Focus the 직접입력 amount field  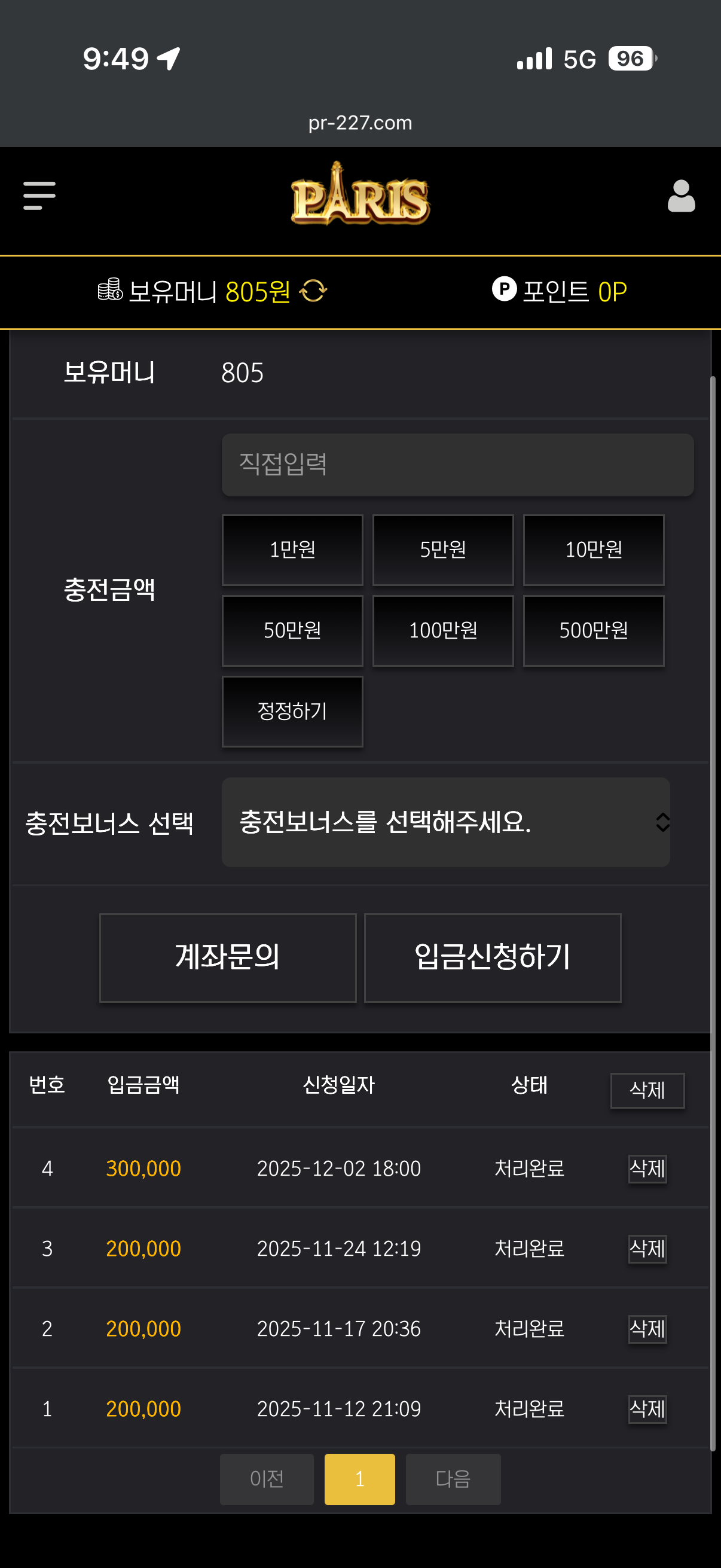pos(457,465)
